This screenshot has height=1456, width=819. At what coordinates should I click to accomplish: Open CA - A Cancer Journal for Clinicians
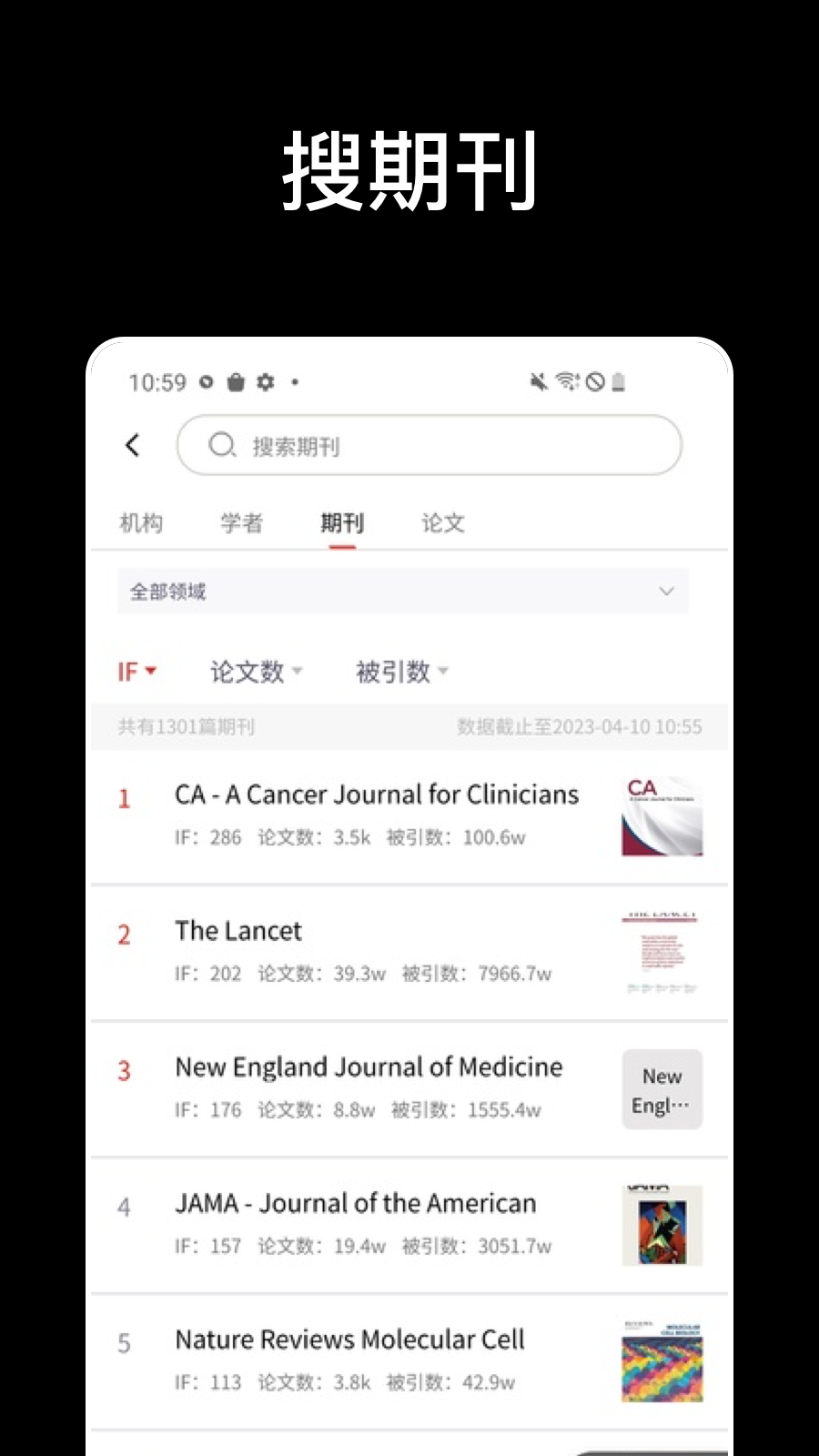click(377, 794)
